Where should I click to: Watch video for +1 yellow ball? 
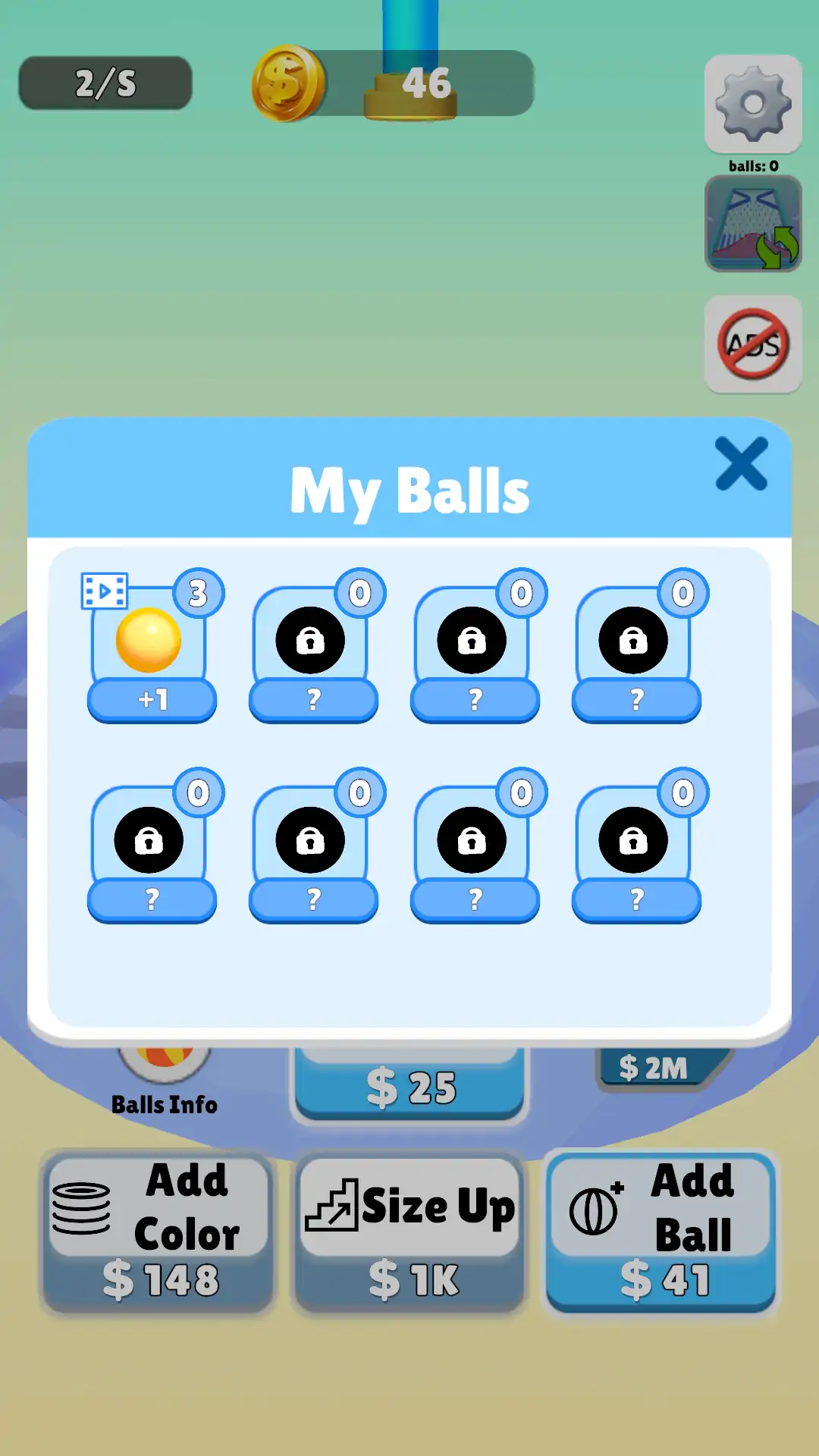click(x=152, y=698)
